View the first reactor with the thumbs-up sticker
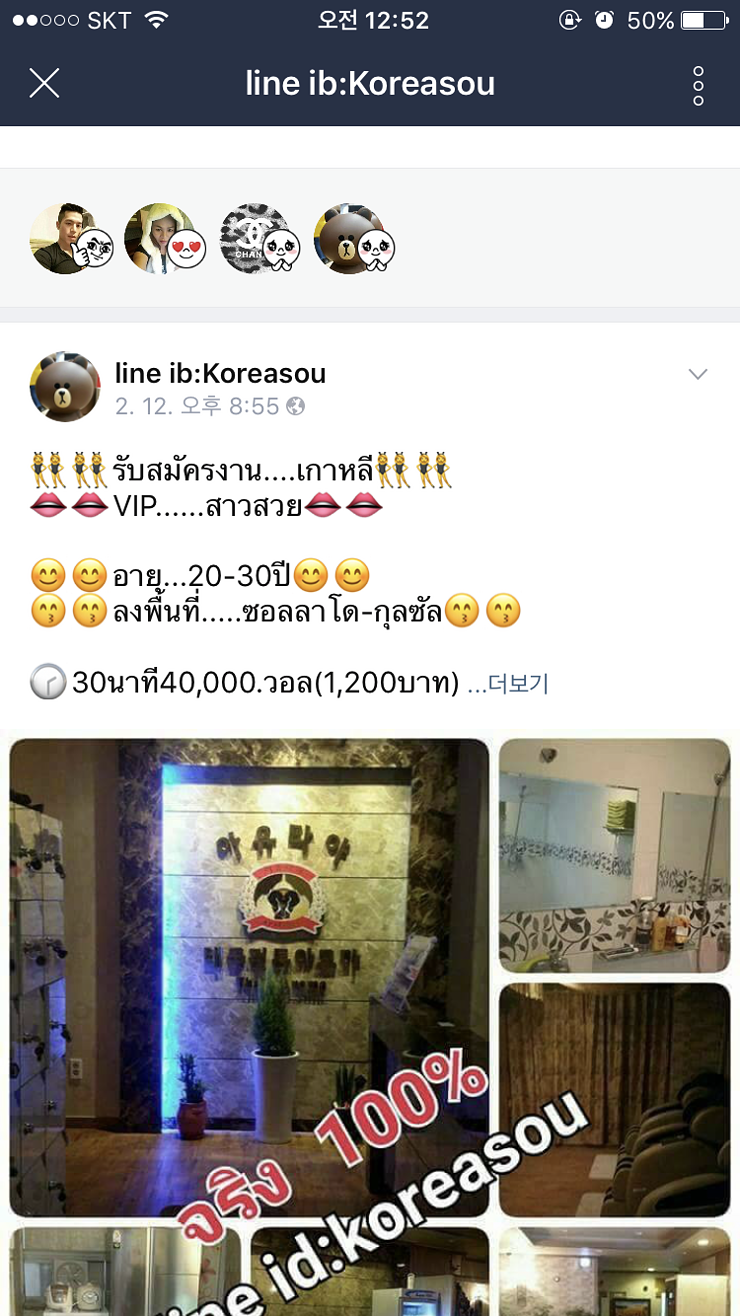Screen dimensions: 740x1316 [71, 239]
